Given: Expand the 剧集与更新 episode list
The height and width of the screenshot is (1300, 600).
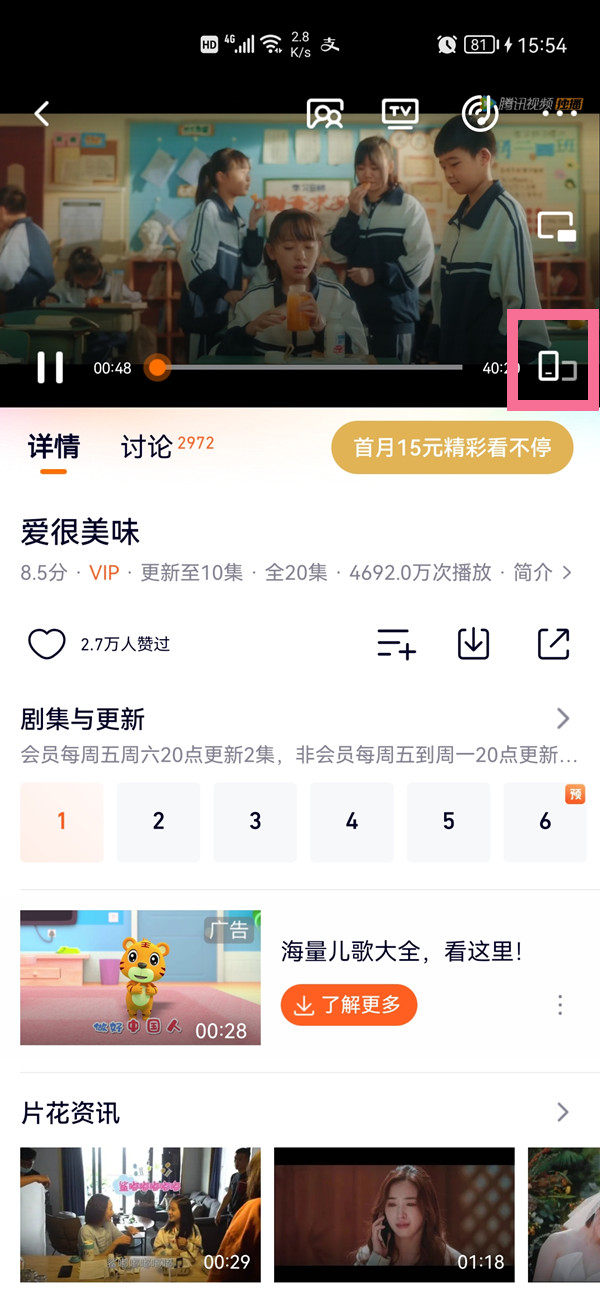Looking at the screenshot, I should pos(563,719).
